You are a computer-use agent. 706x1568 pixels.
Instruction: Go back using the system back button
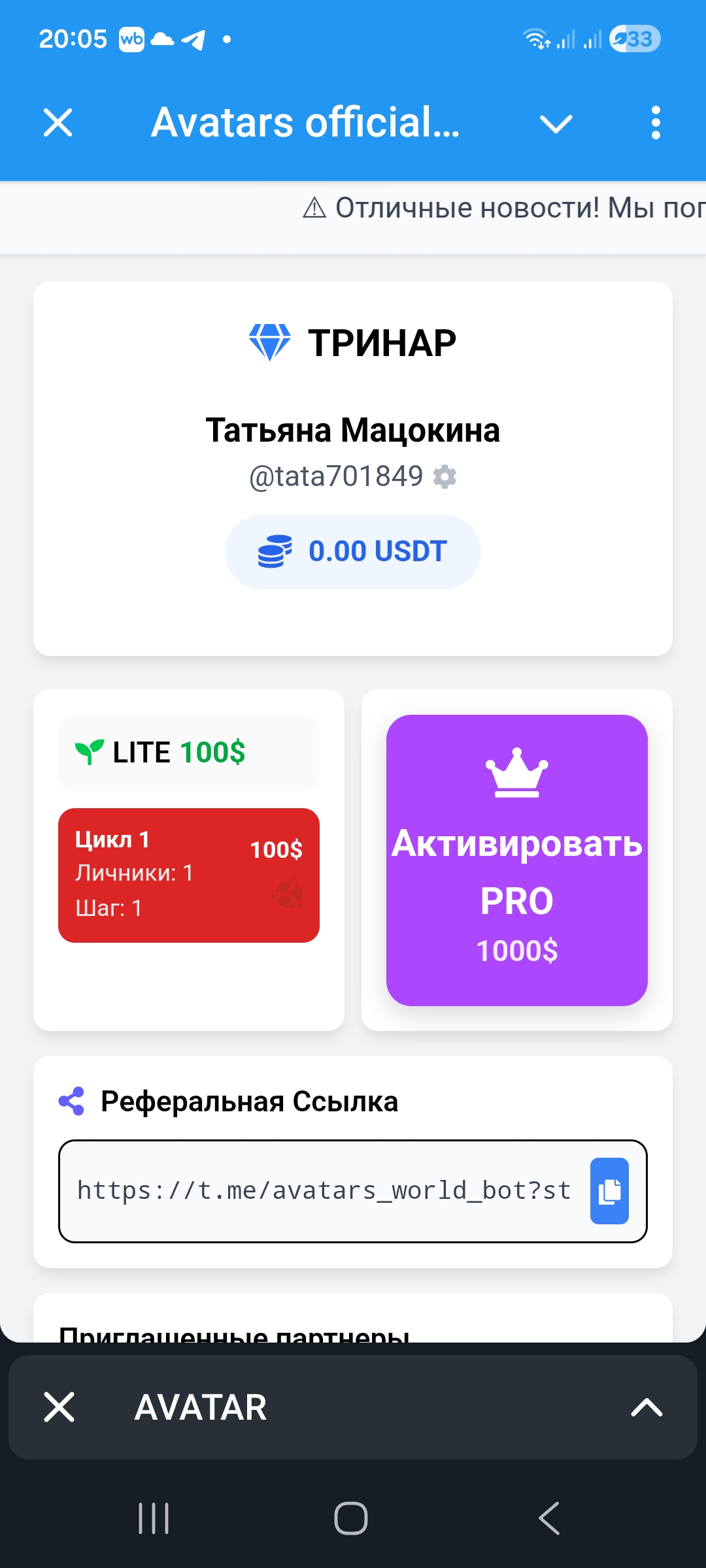click(549, 1518)
